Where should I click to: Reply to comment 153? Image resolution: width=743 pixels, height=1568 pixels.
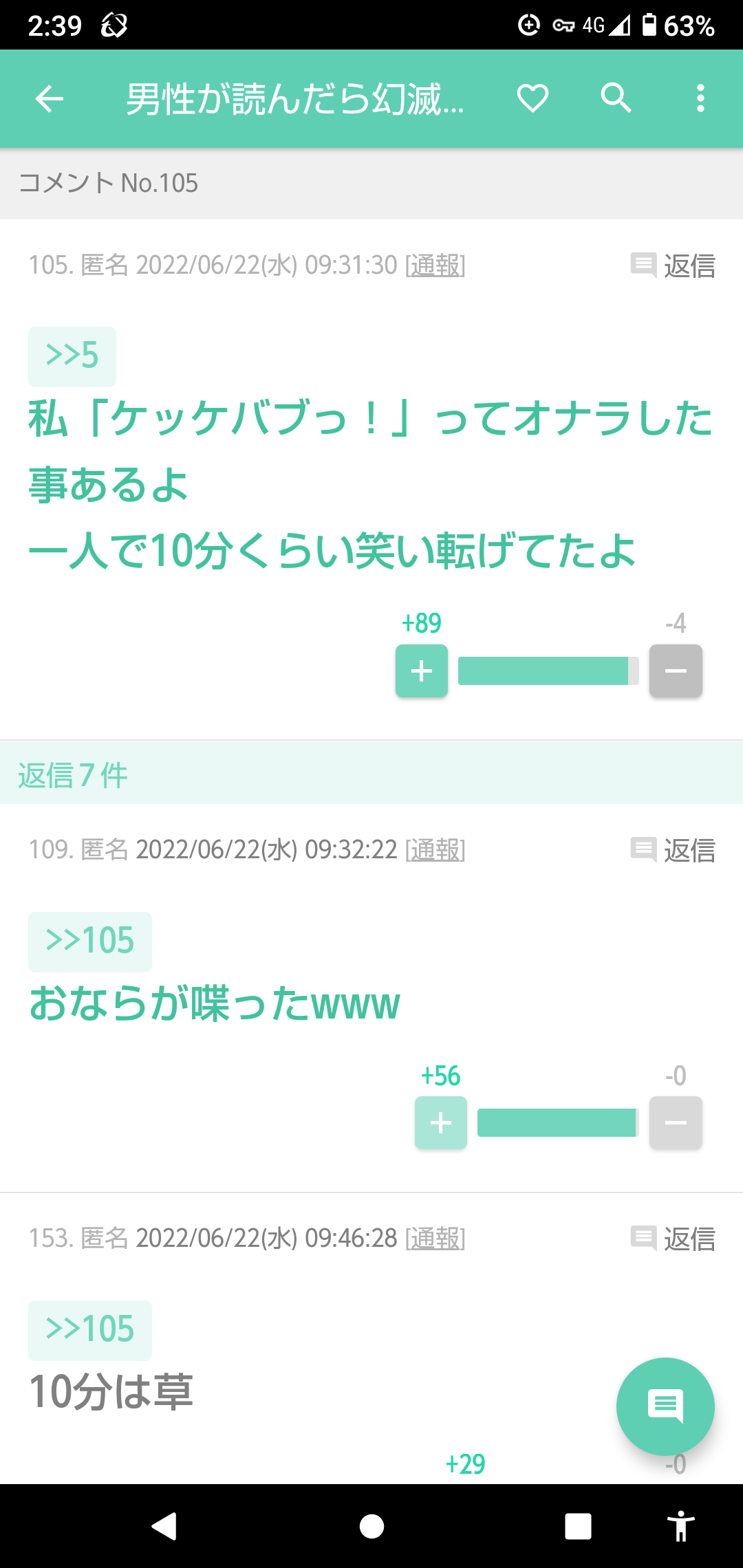point(673,1239)
